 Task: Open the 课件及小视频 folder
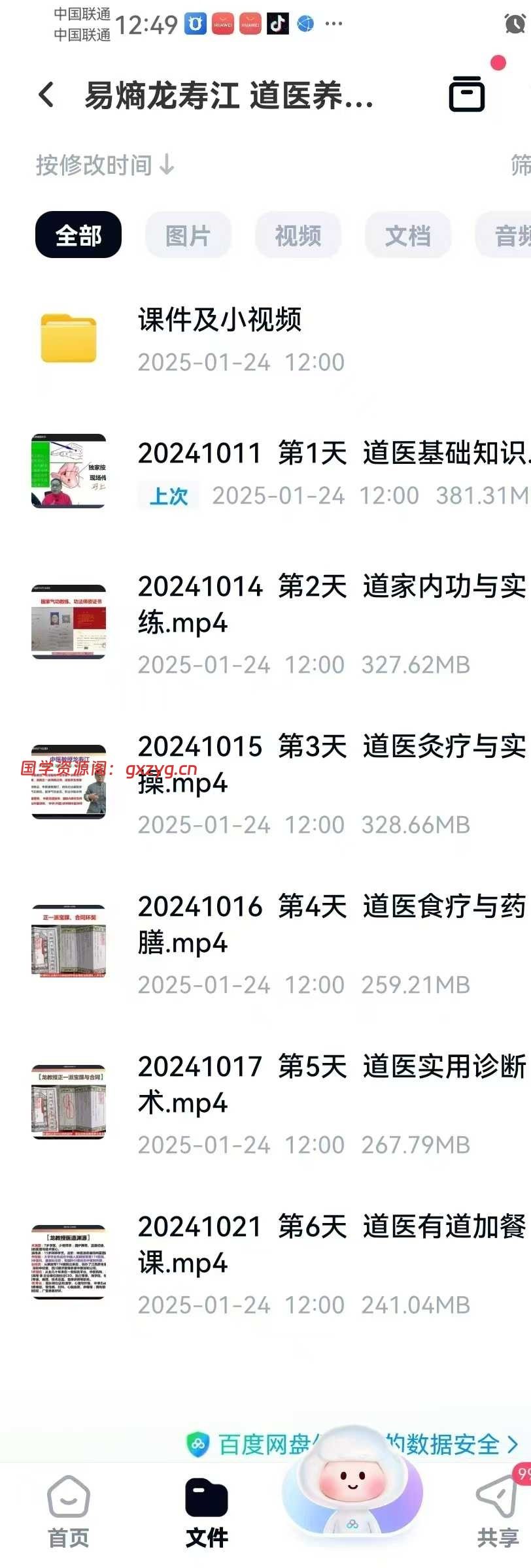[219, 340]
